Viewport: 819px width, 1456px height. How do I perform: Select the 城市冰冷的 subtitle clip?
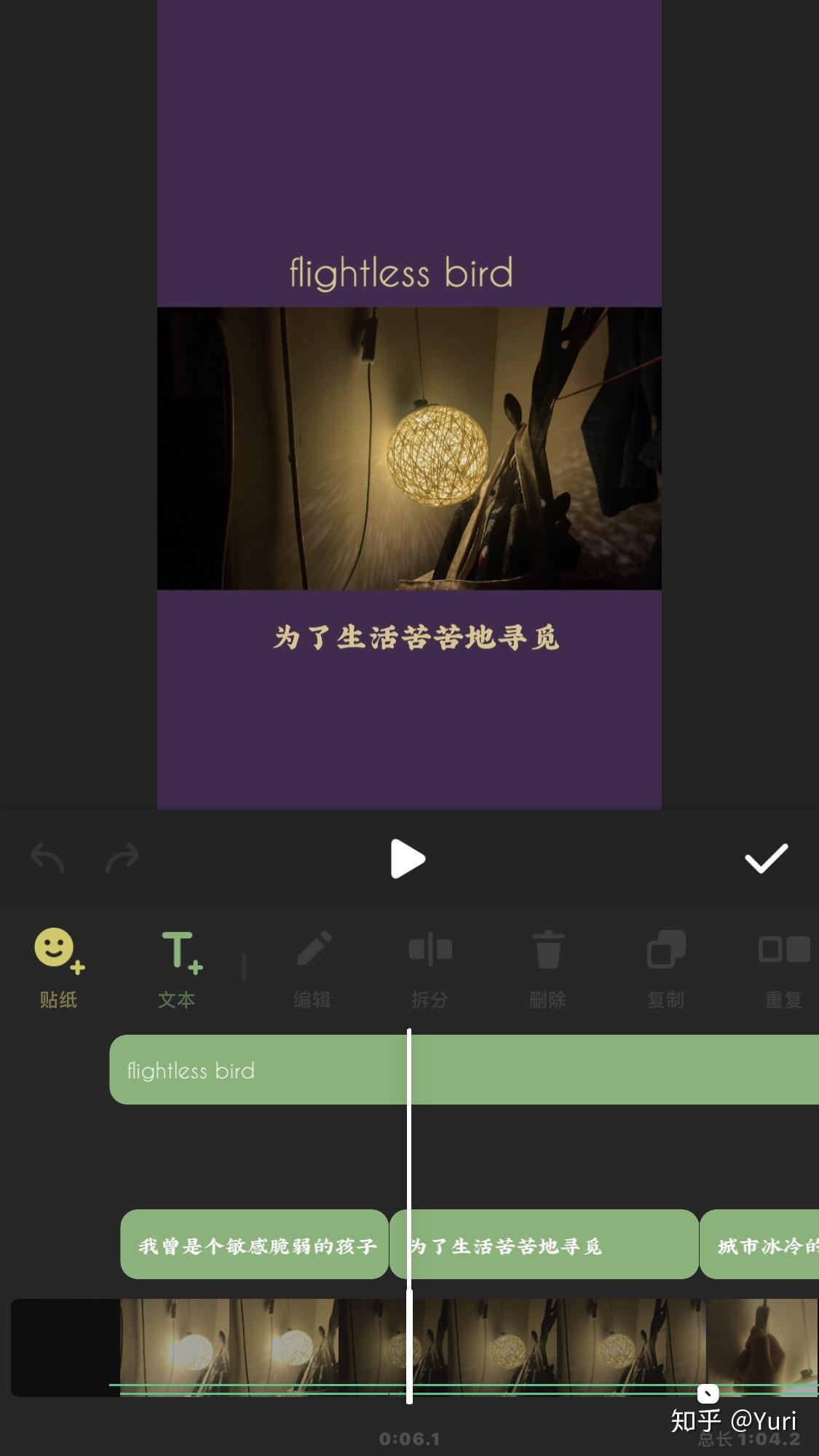pos(761,1245)
